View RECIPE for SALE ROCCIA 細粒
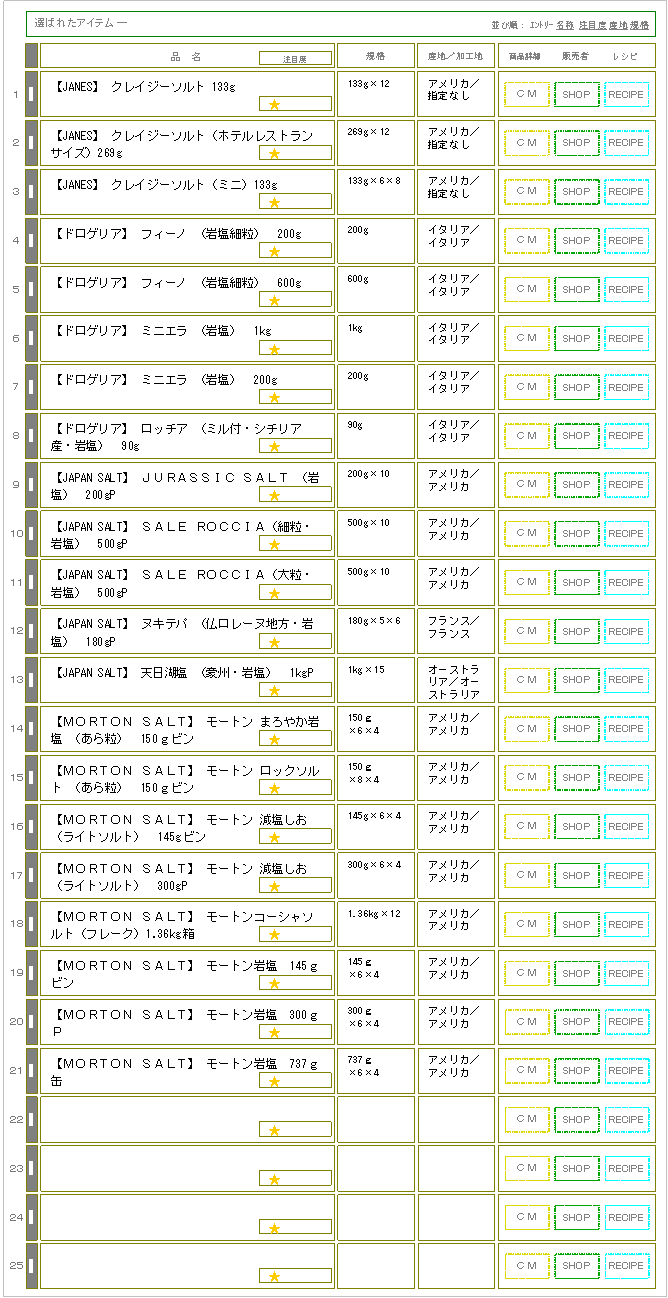668x1298 pixels. pyautogui.click(x=626, y=534)
